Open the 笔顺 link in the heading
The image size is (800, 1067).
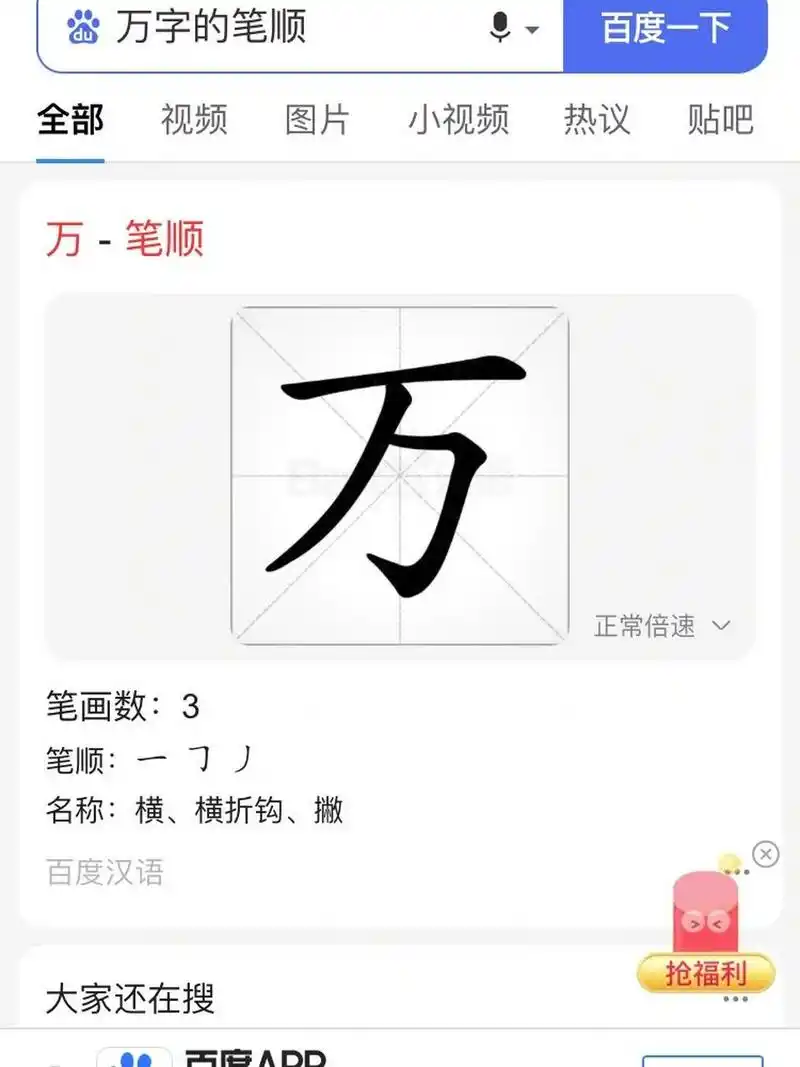point(166,238)
